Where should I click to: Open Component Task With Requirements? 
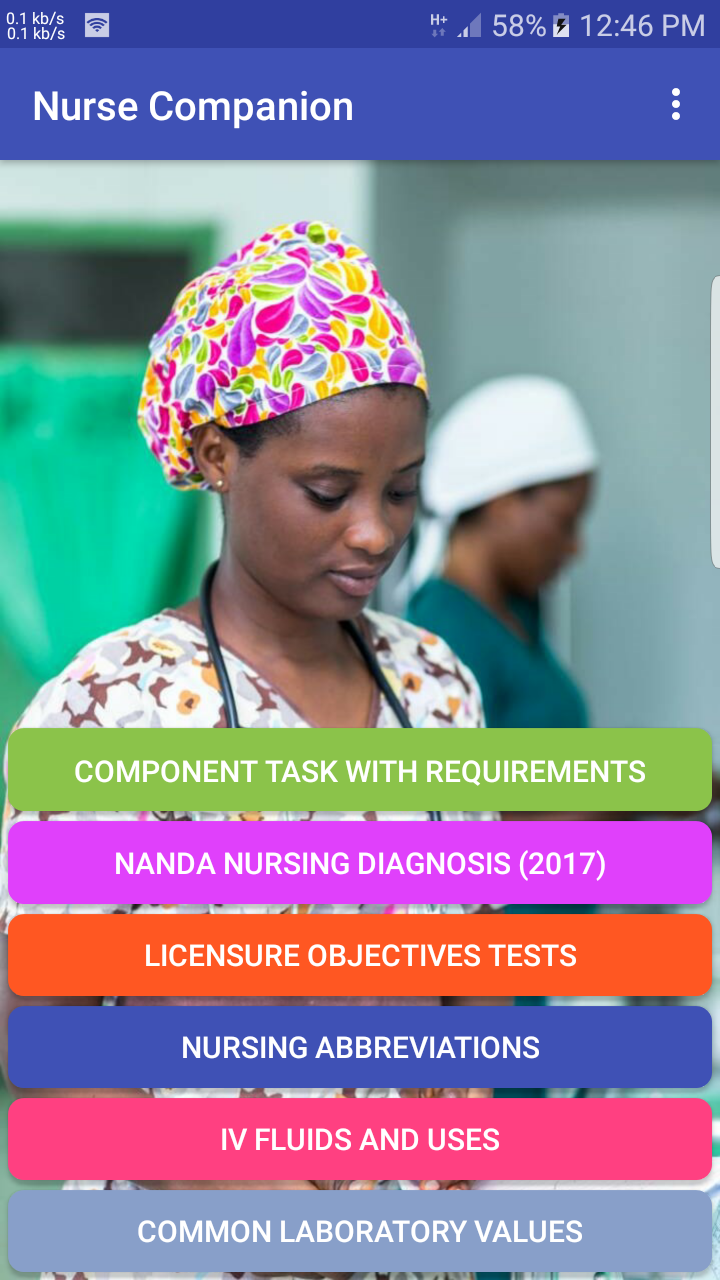pos(360,771)
